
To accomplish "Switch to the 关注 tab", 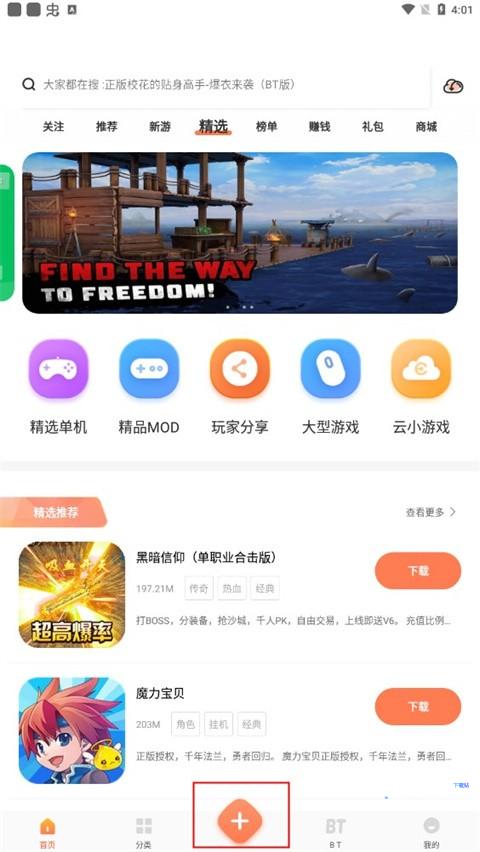I will pos(53,127).
